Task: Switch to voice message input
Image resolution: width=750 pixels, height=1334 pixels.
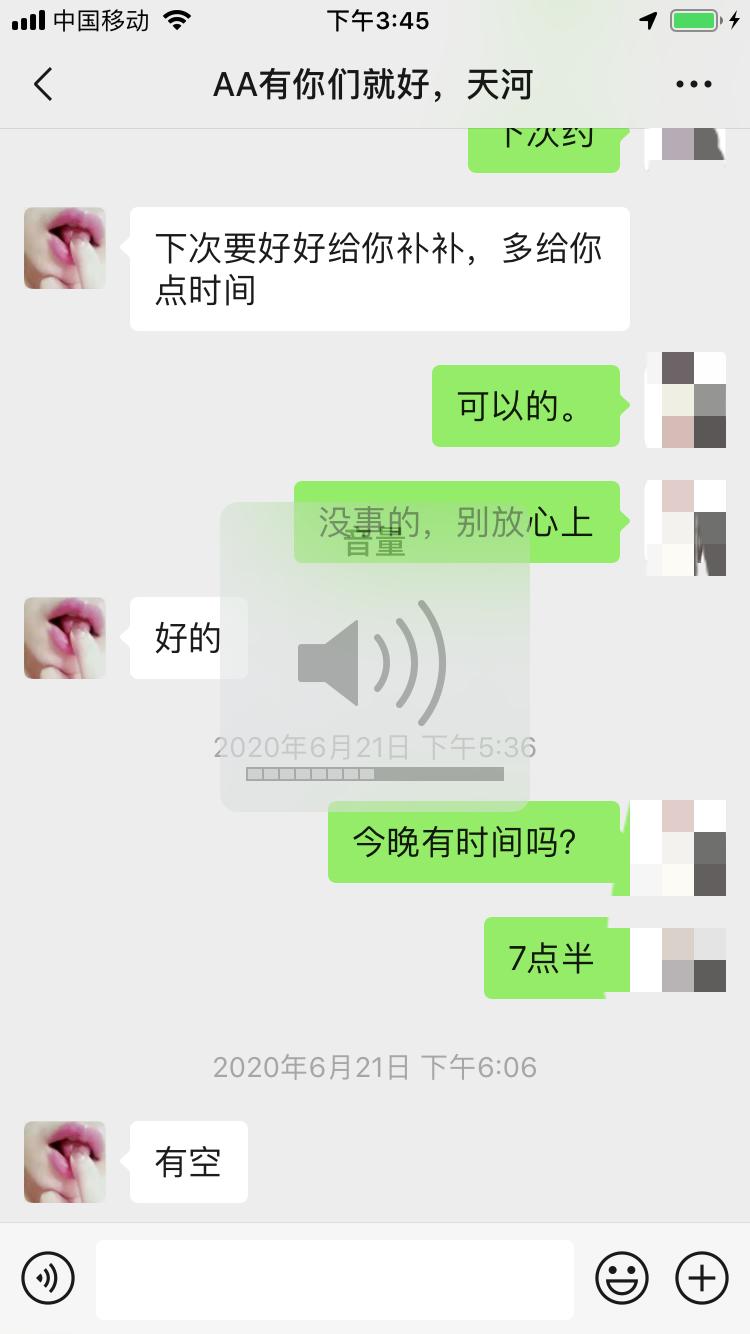Action: click(x=48, y=1278)
